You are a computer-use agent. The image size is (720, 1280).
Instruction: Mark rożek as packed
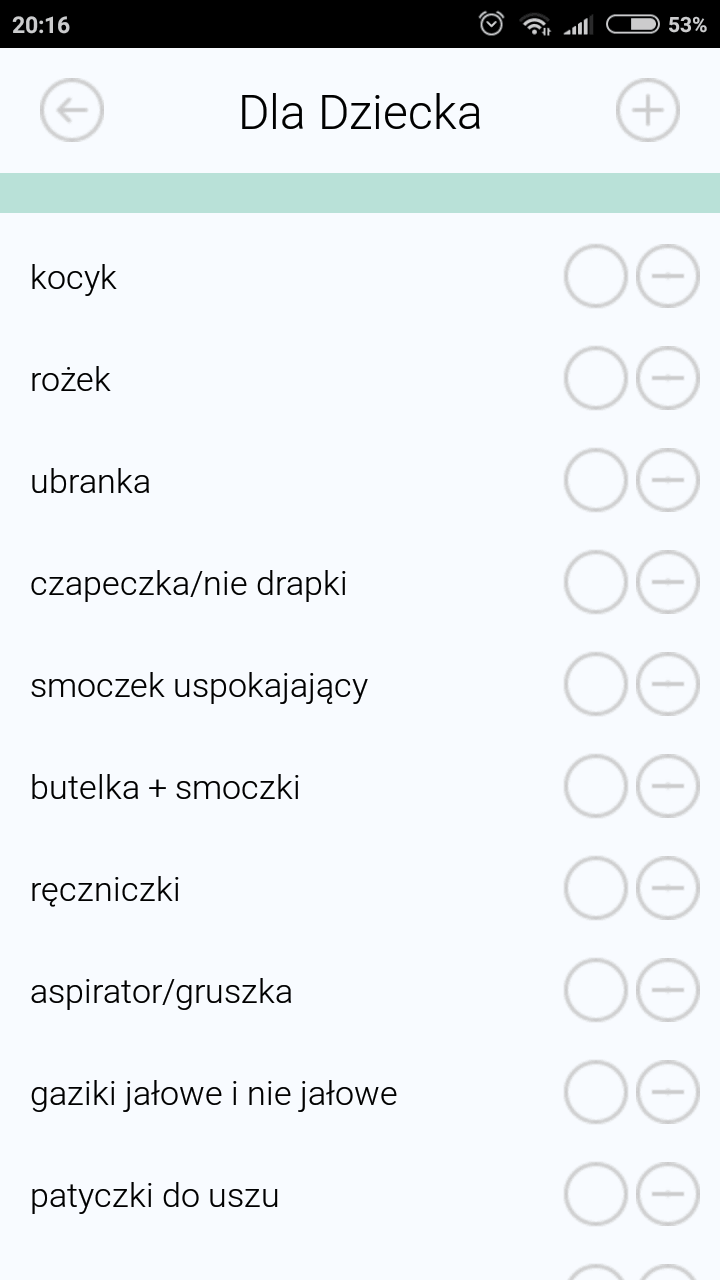[596, 378]
